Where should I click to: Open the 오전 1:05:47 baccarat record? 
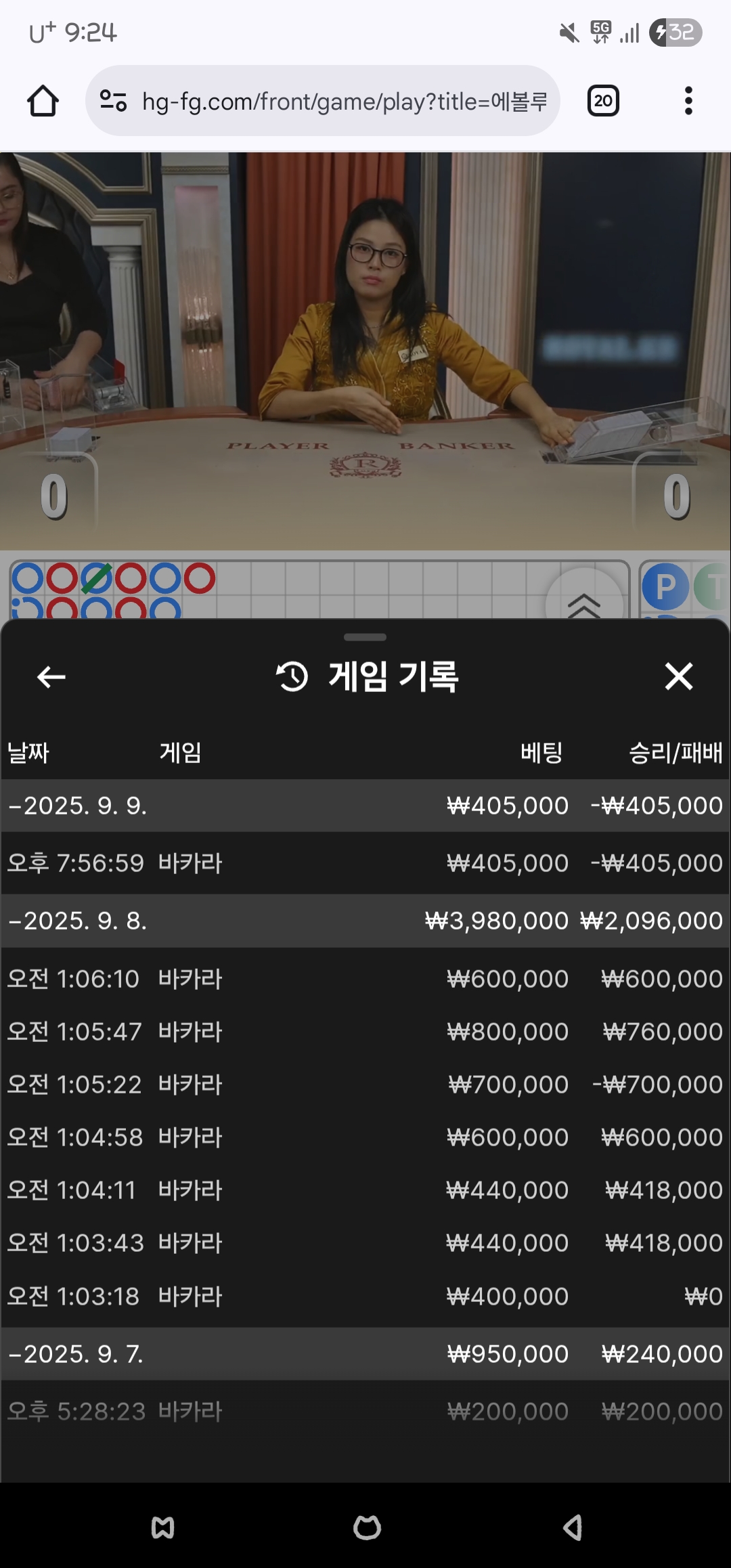(365, 1032)
